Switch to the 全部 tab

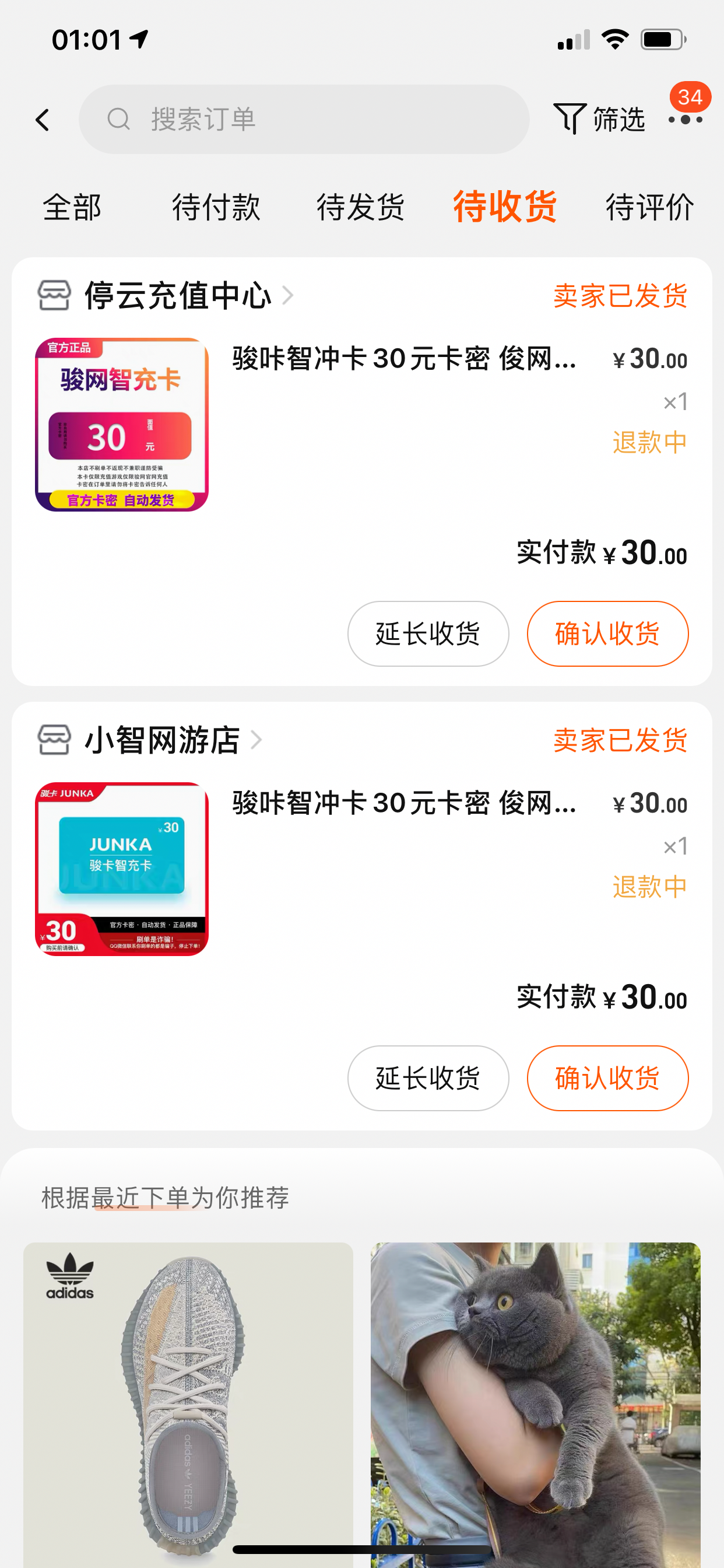pyautogui.click(x=72, y=207)
